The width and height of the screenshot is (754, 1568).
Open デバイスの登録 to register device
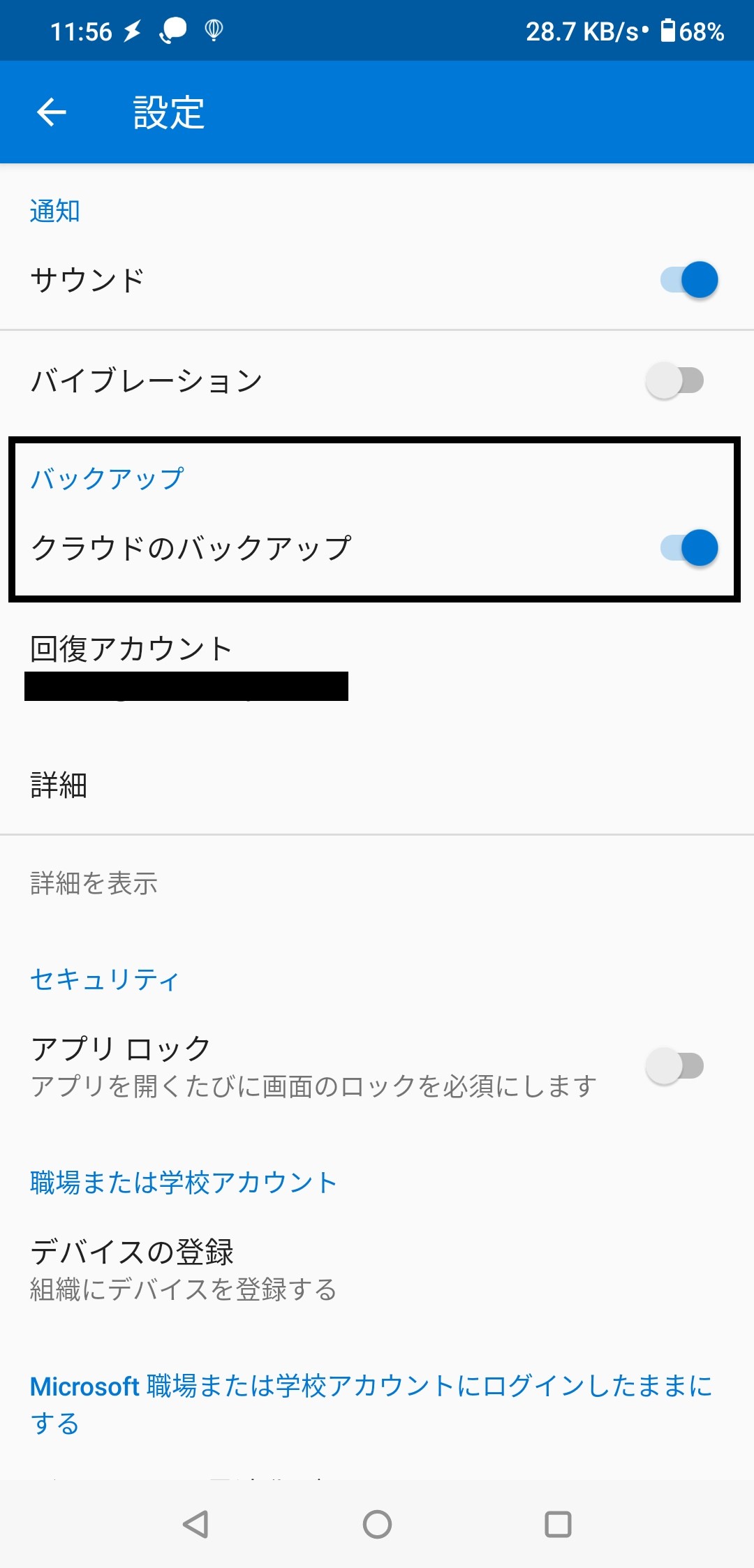coord(183,1269)
